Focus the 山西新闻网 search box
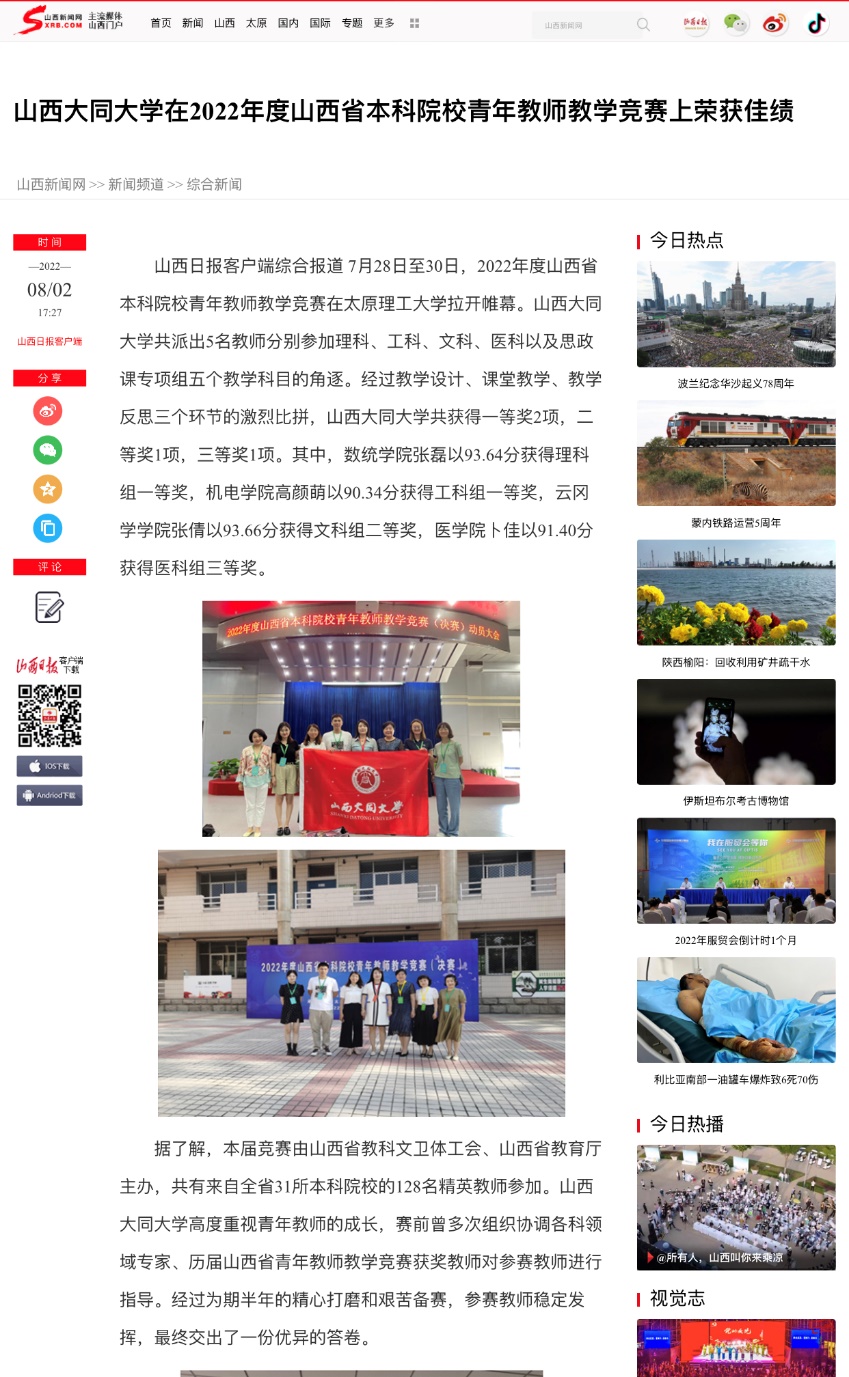Image resolution: width=849 pixels, height=1377 pixels. coord(582,25)
